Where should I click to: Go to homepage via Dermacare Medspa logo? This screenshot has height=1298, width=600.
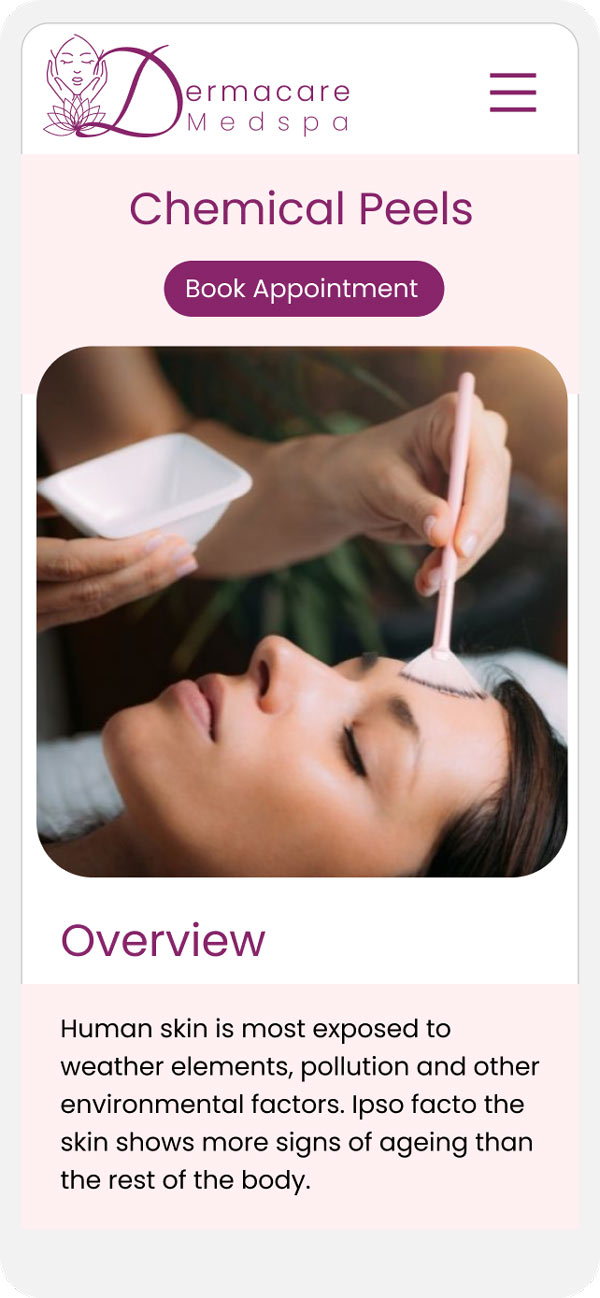click(198, 90)
